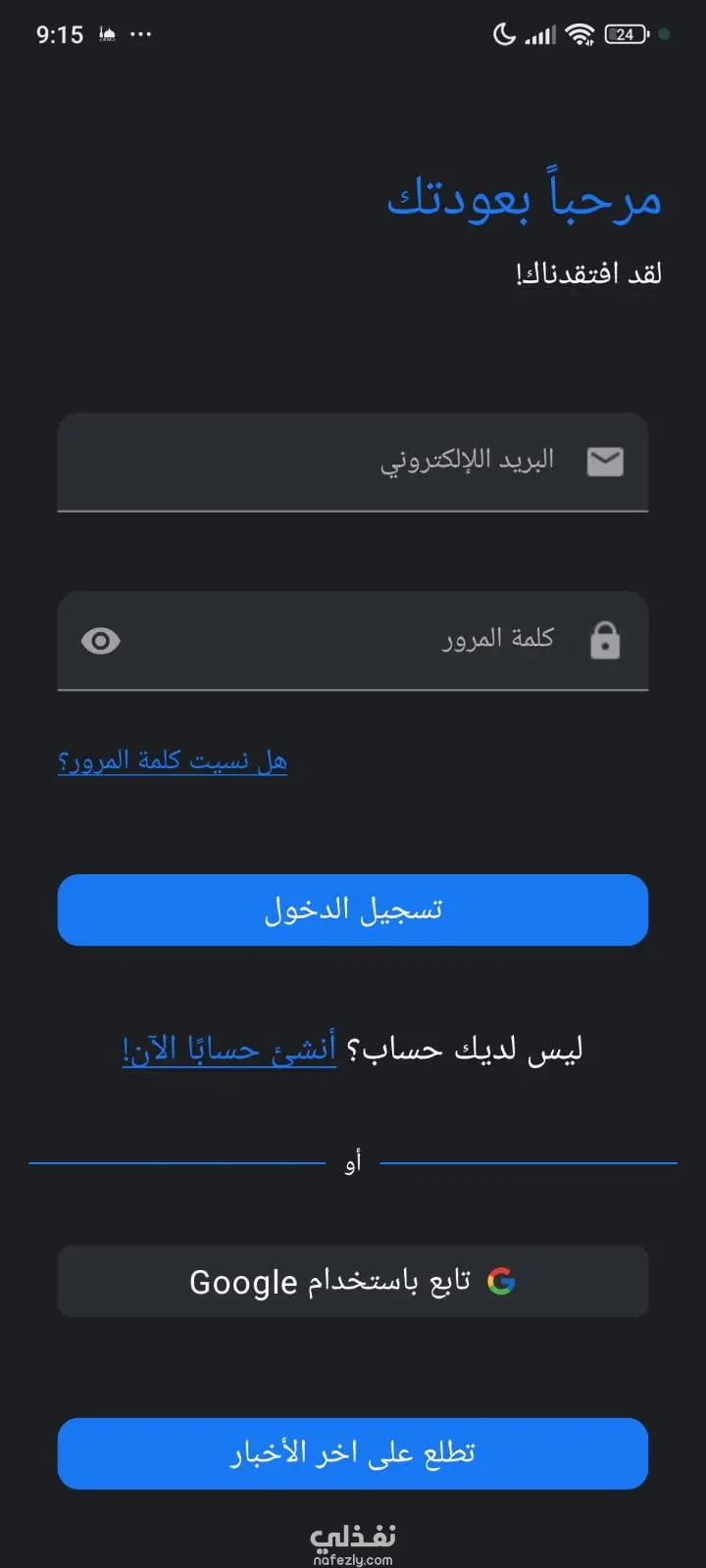Open the forgot password link
The height and width of the screenshot is (1568, 706).
click(x=173, y=760)
